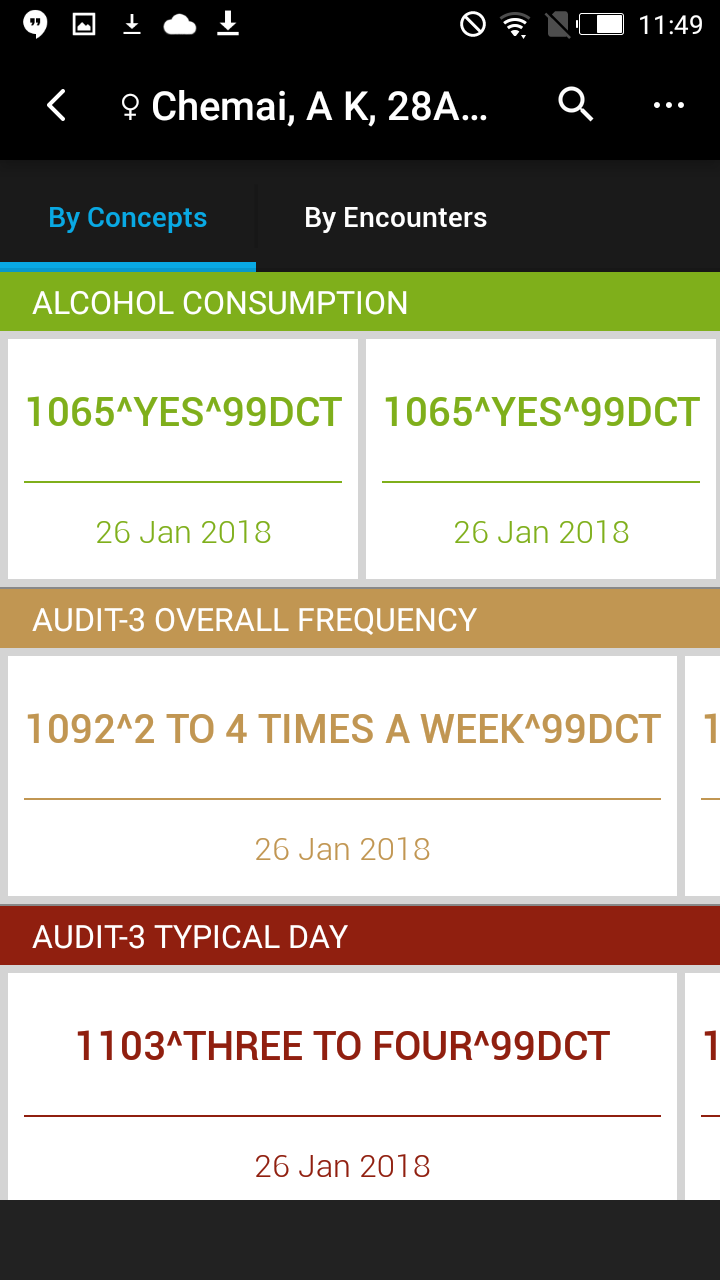
Task: Open the search magnifier icon
Action: [576, 104]
